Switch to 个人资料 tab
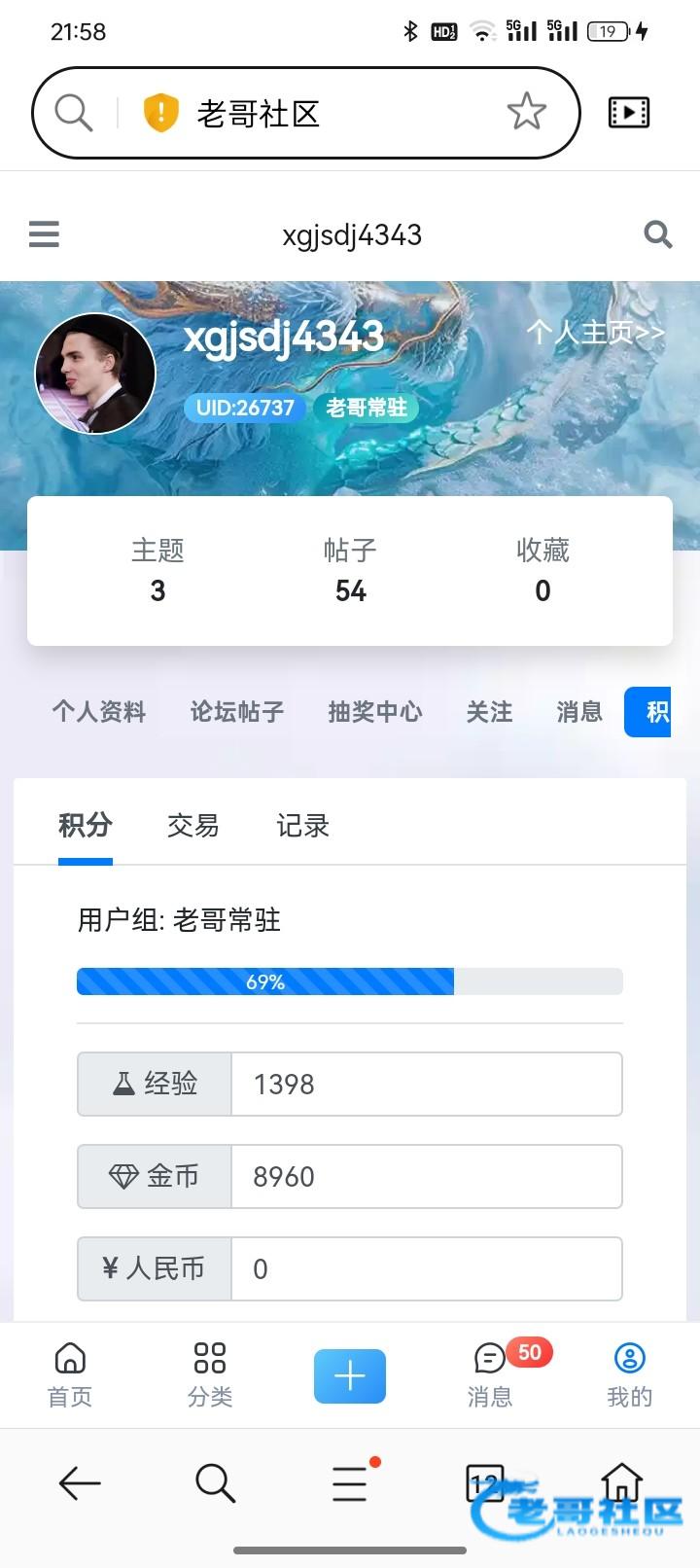The image size is (700, 1568). pyautogui.click(x=99, y=712)
